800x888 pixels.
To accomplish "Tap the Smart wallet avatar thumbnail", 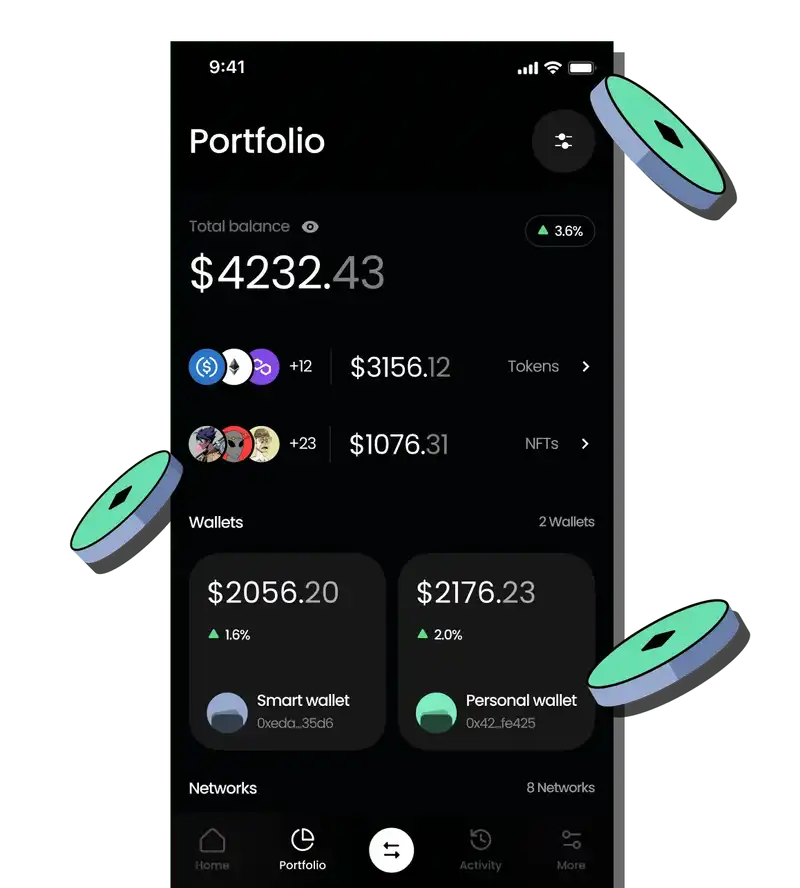I will click(x=228, y=711).
